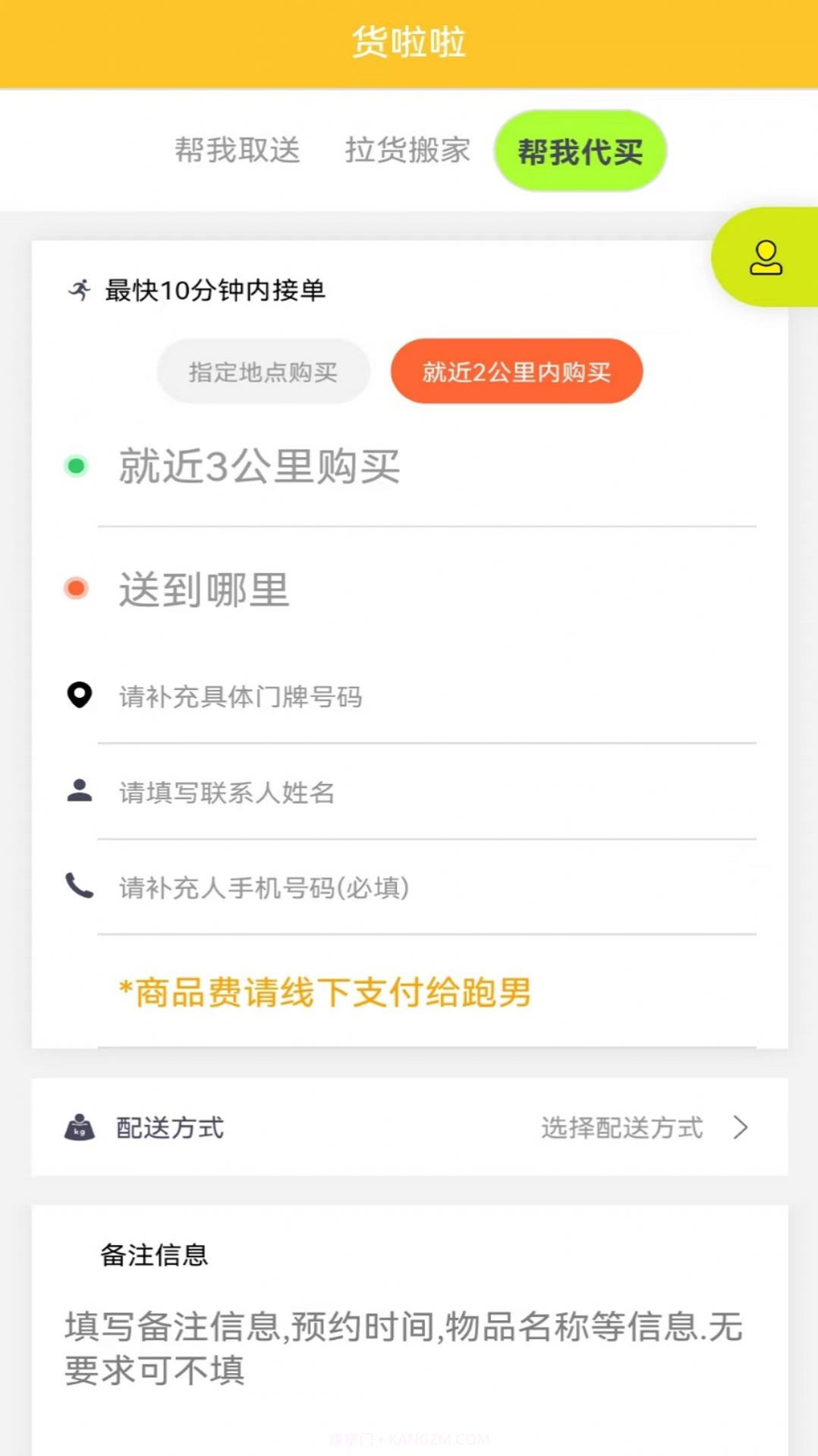Tap the phone icon beside the mobile number field

click(x=79, y=887)
